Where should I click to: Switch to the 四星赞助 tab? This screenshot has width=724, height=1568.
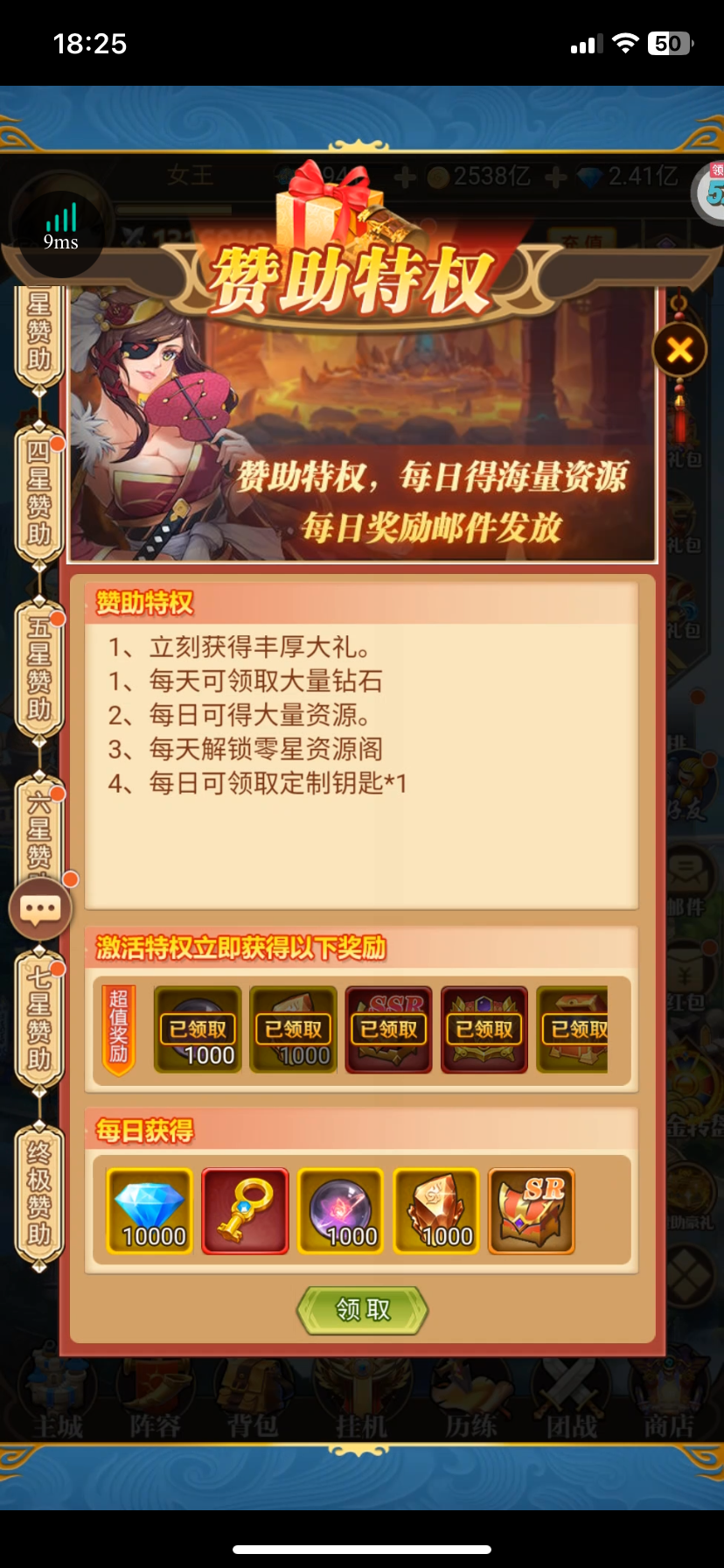[x=39, y=494]
